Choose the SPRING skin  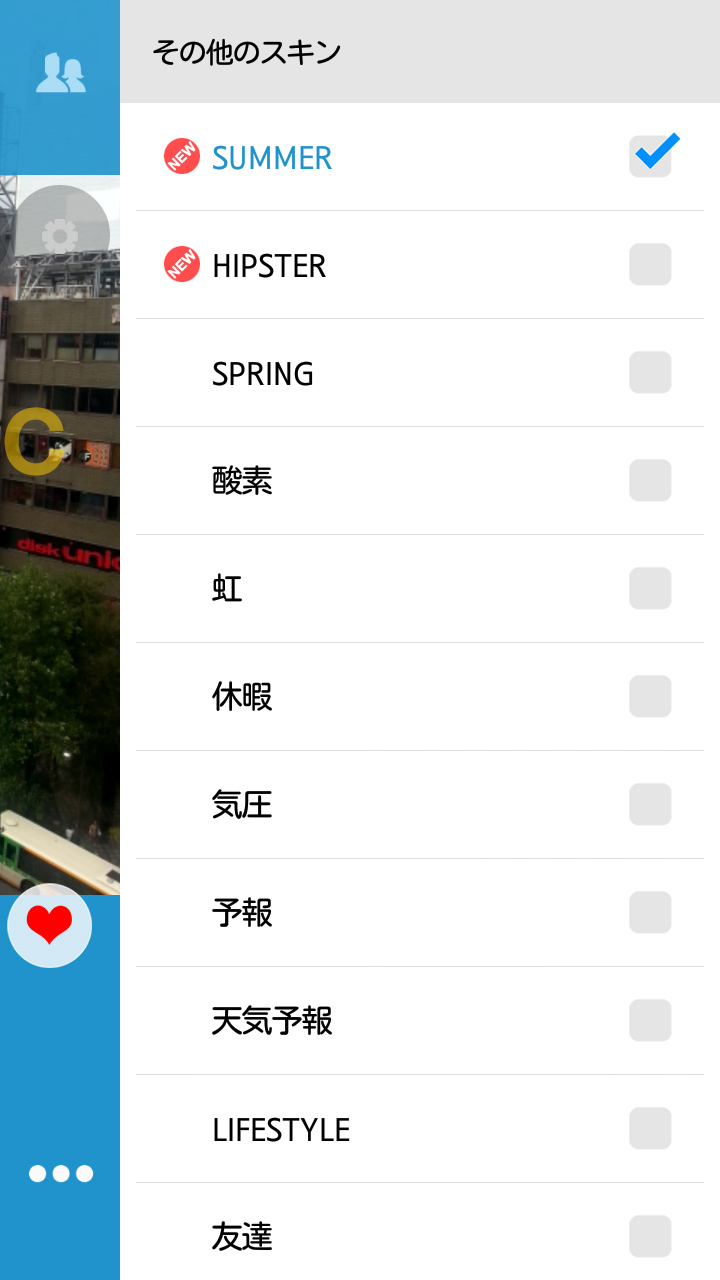pos(650,373)
